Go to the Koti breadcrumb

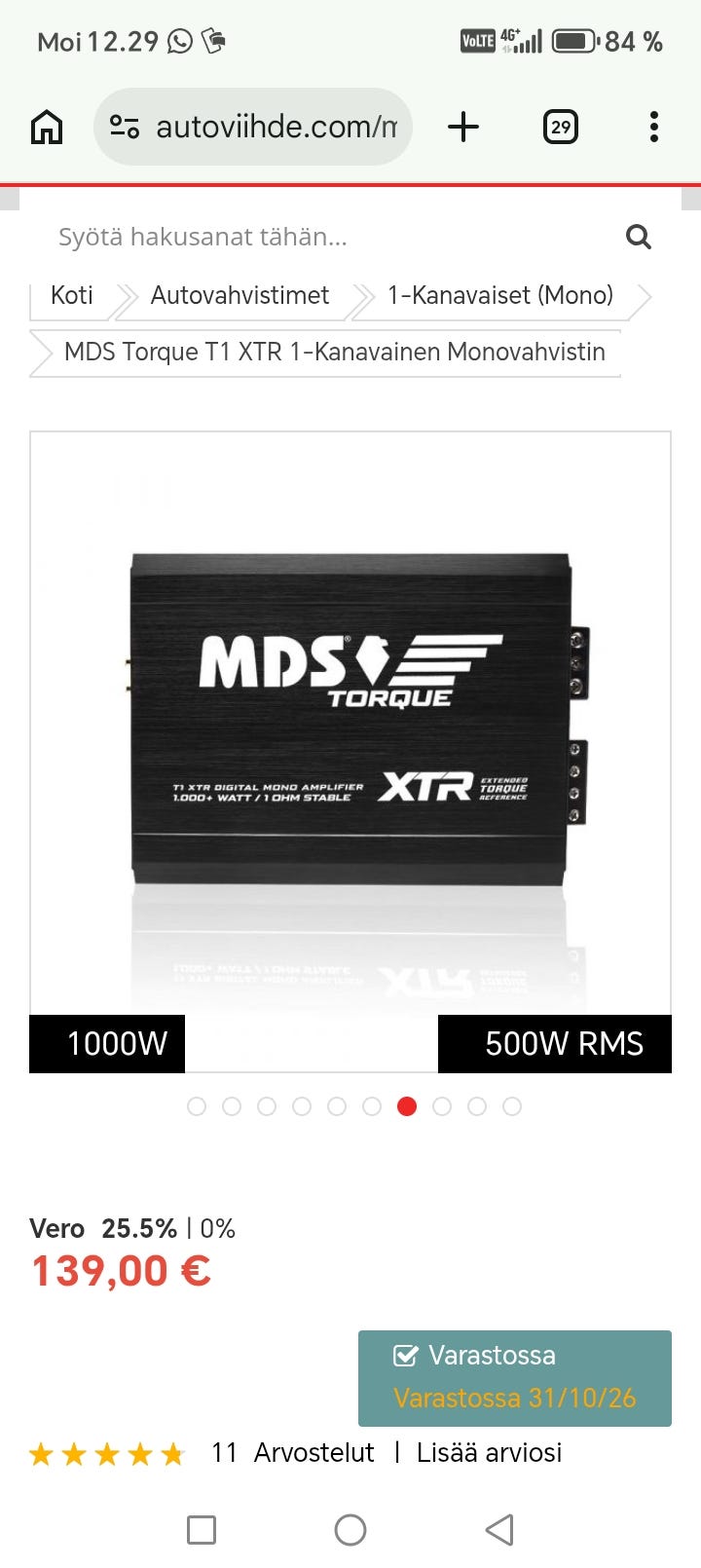pyautogui.click(x=72, y=295)
